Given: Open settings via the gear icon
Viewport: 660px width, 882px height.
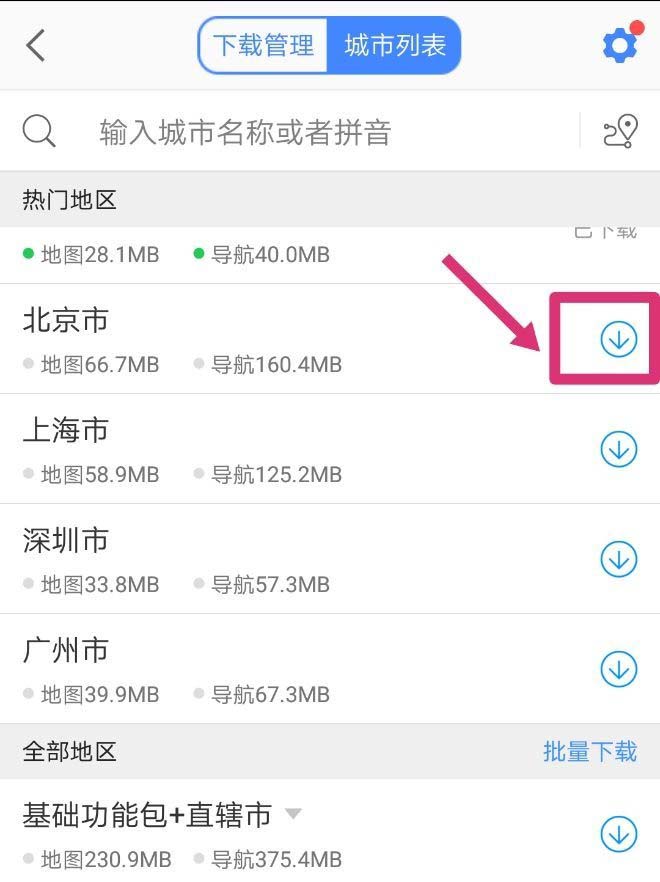Looking at the screenshot, I should 619,45.
